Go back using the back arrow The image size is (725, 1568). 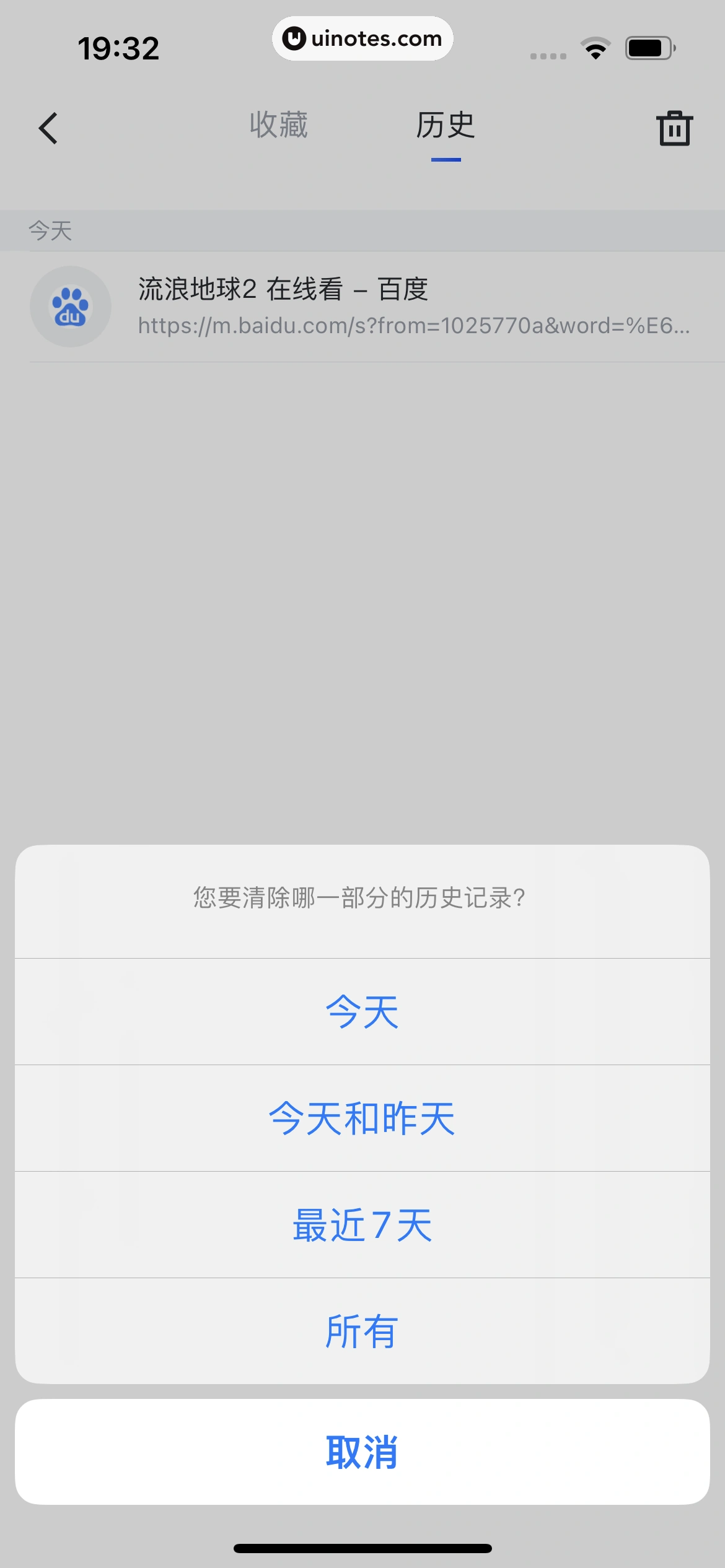coord(48,128)
